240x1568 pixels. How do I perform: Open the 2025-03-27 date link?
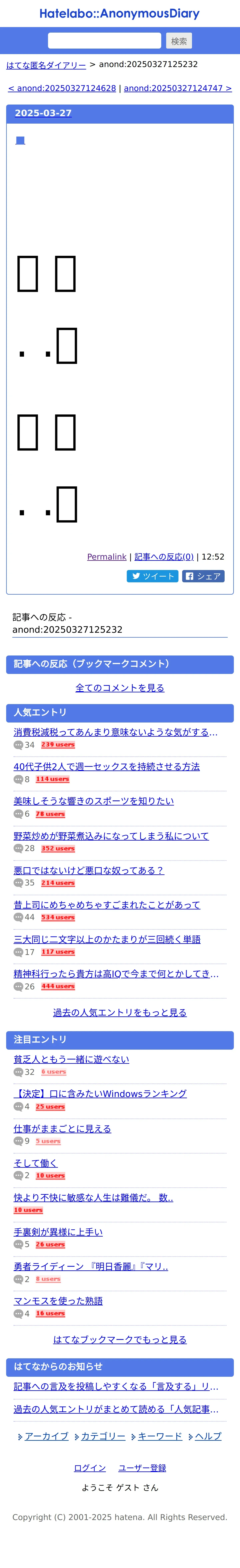pos(43,113)
